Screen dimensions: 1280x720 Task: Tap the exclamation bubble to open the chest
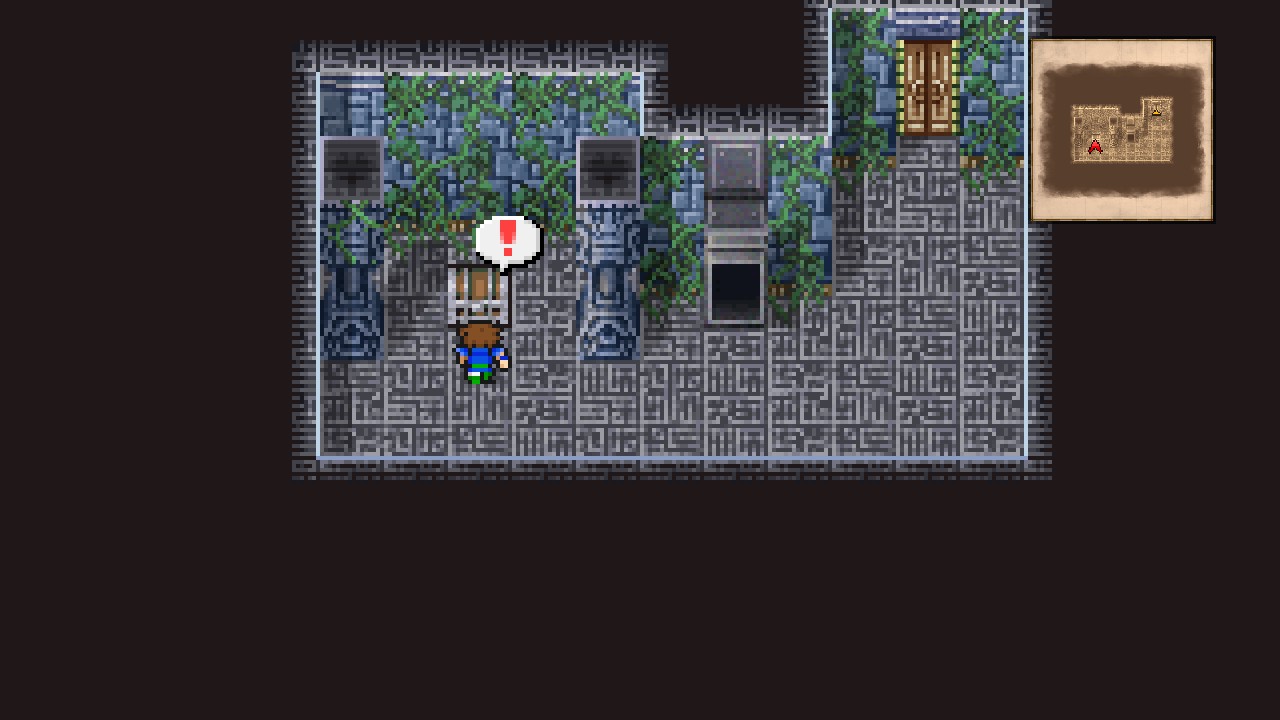click(508, 241)
